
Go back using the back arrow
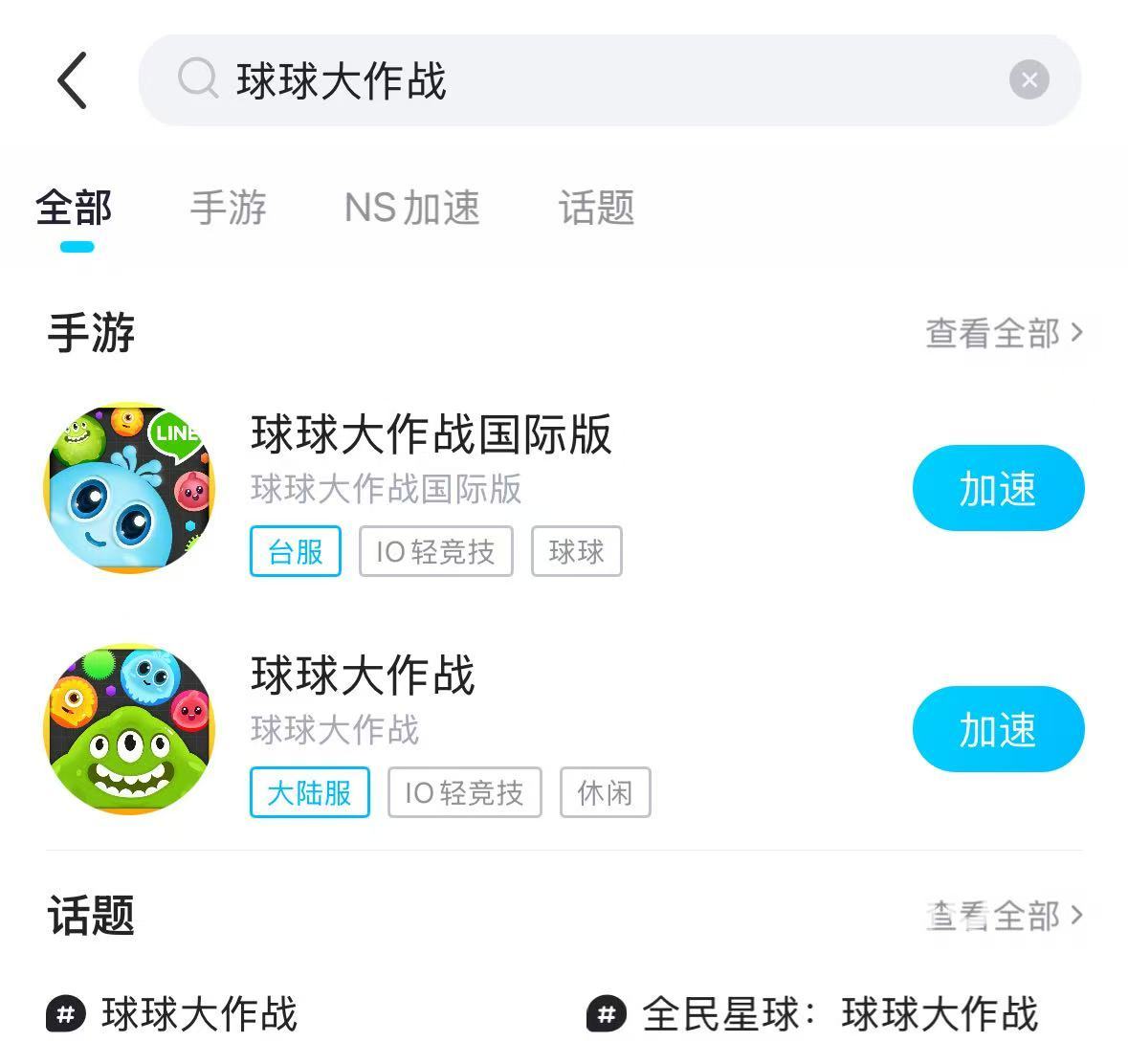[x=73, y=80]
